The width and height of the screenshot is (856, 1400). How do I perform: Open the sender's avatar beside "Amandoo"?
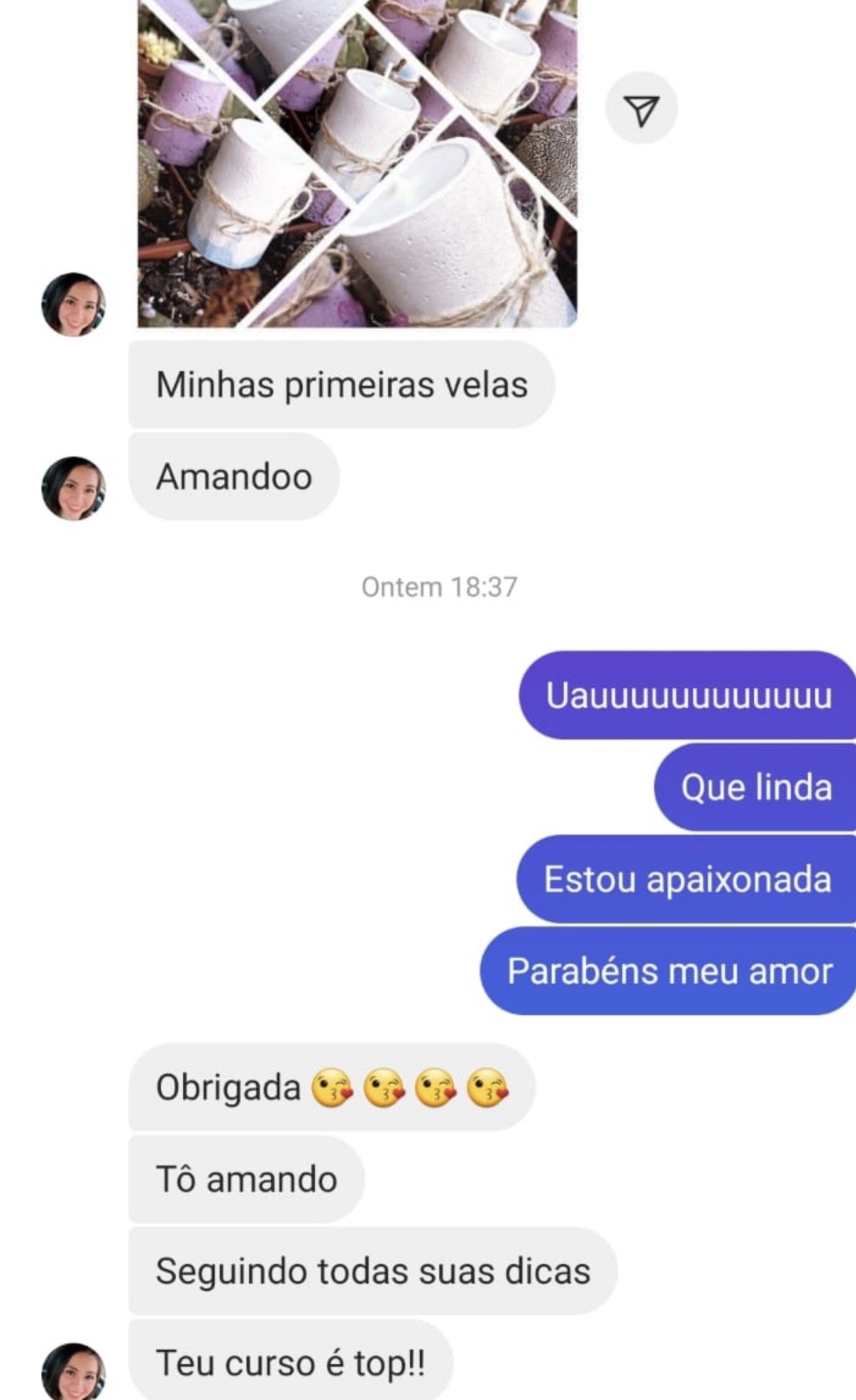click(x=74, y=488)
